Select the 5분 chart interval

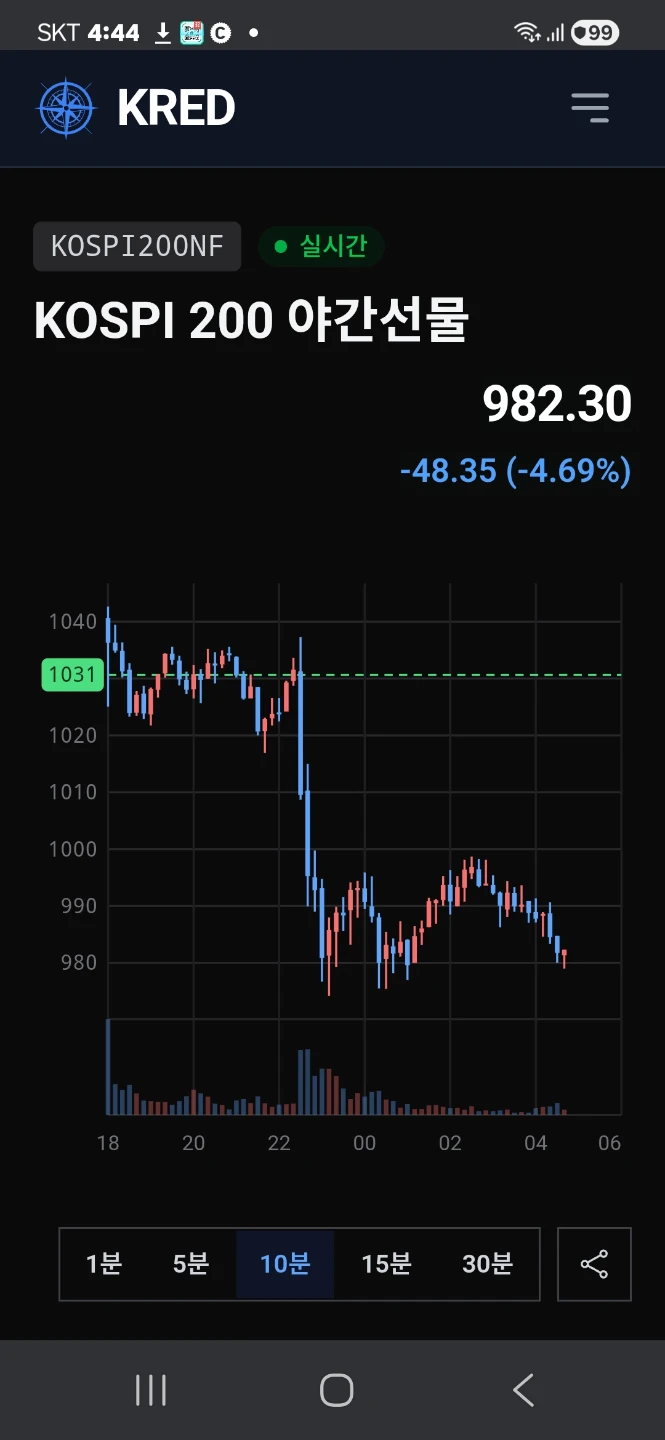click(191, 1264)
